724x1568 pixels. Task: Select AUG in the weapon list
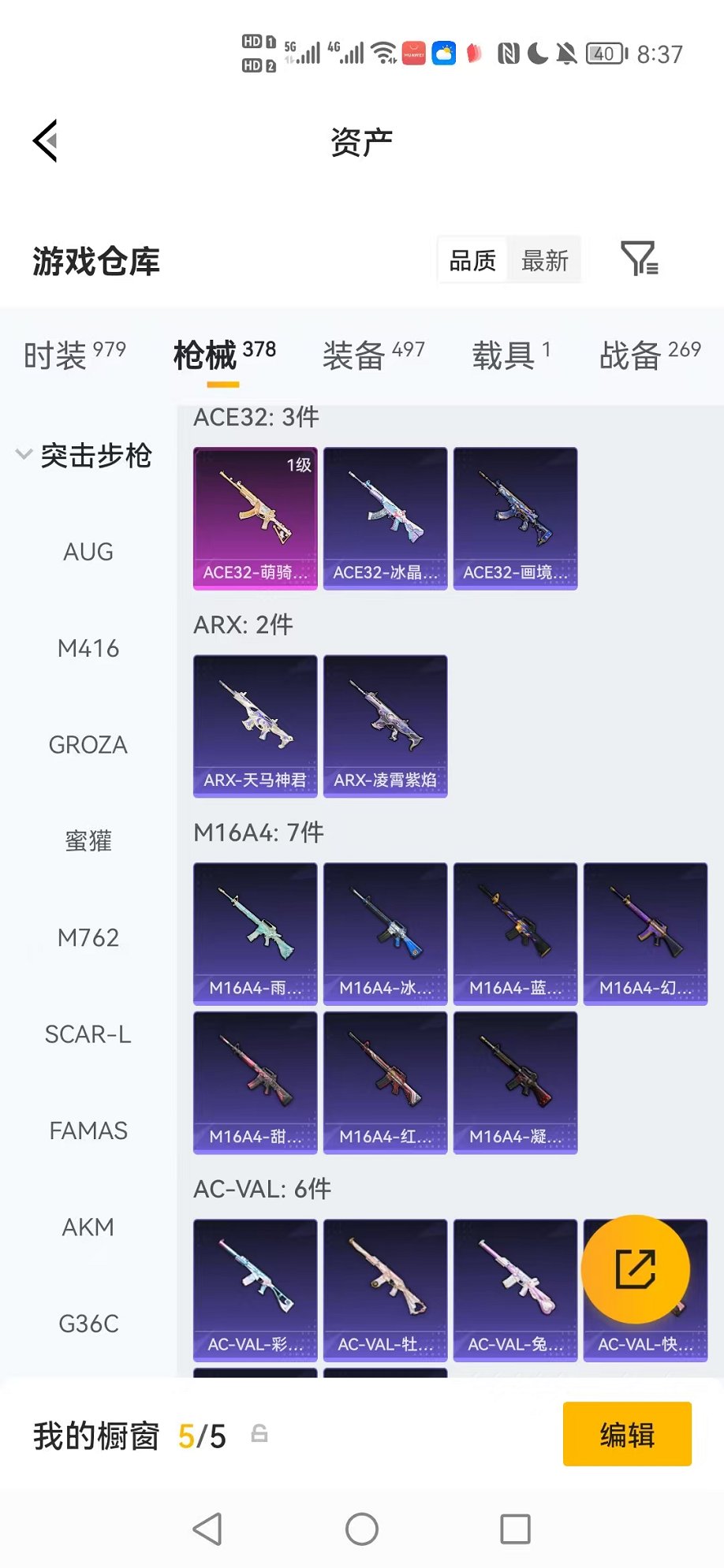(88, 552)
